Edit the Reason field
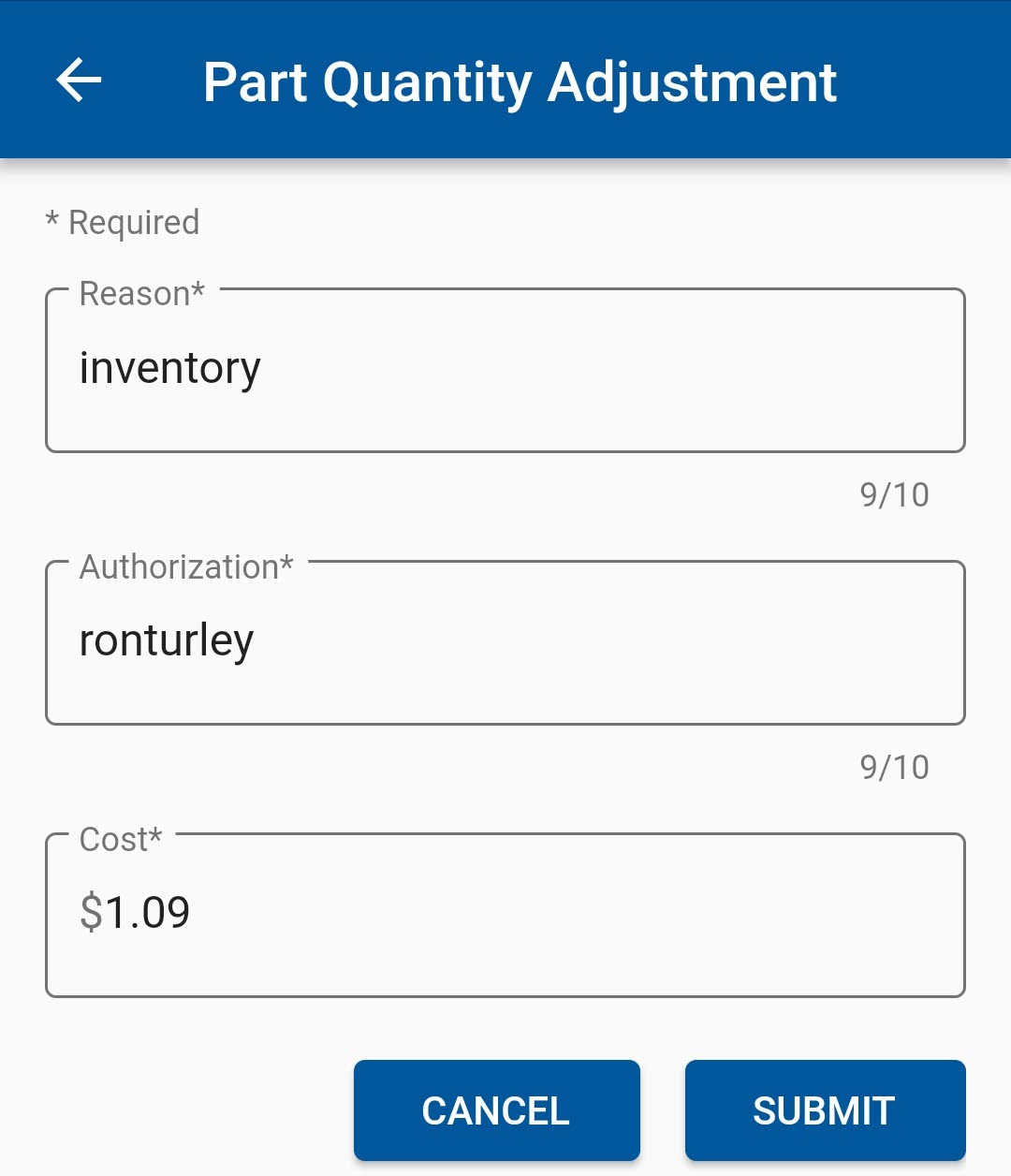Screen dimensions: 1011x1176 (x=505, y=371)
